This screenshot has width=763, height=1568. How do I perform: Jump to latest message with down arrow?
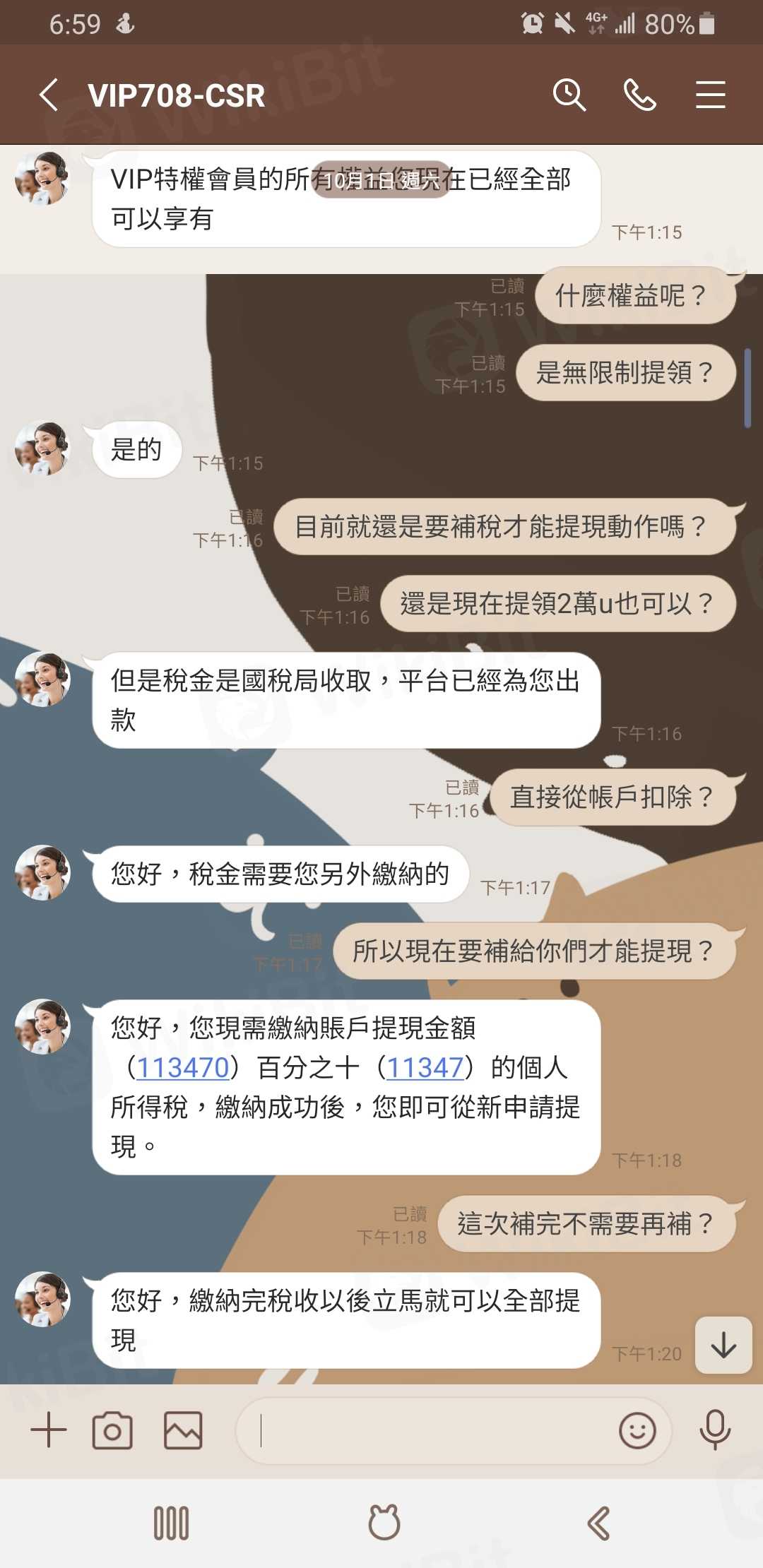[723, 1345]
